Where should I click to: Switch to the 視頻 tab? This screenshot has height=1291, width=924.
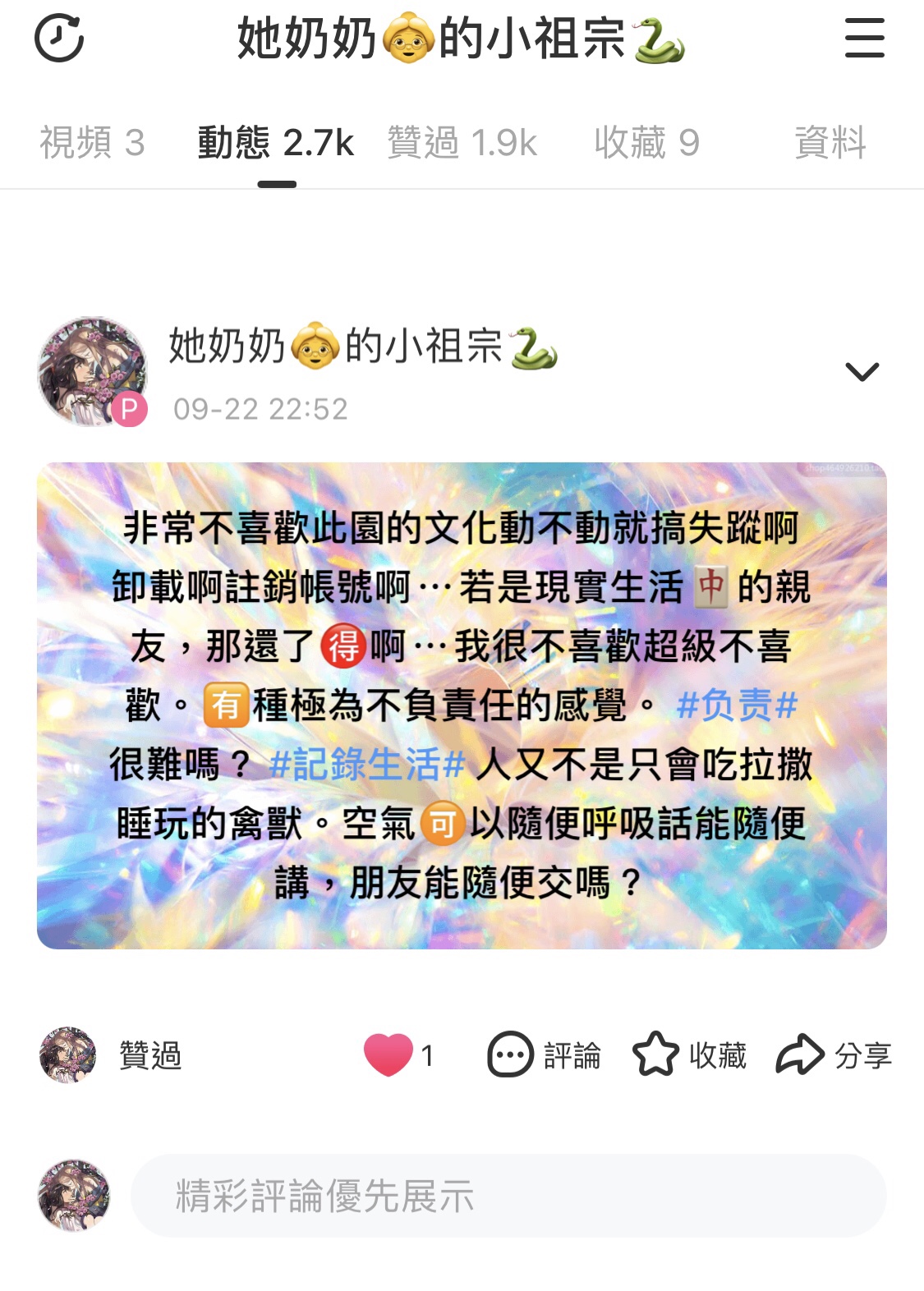point(92,143)
